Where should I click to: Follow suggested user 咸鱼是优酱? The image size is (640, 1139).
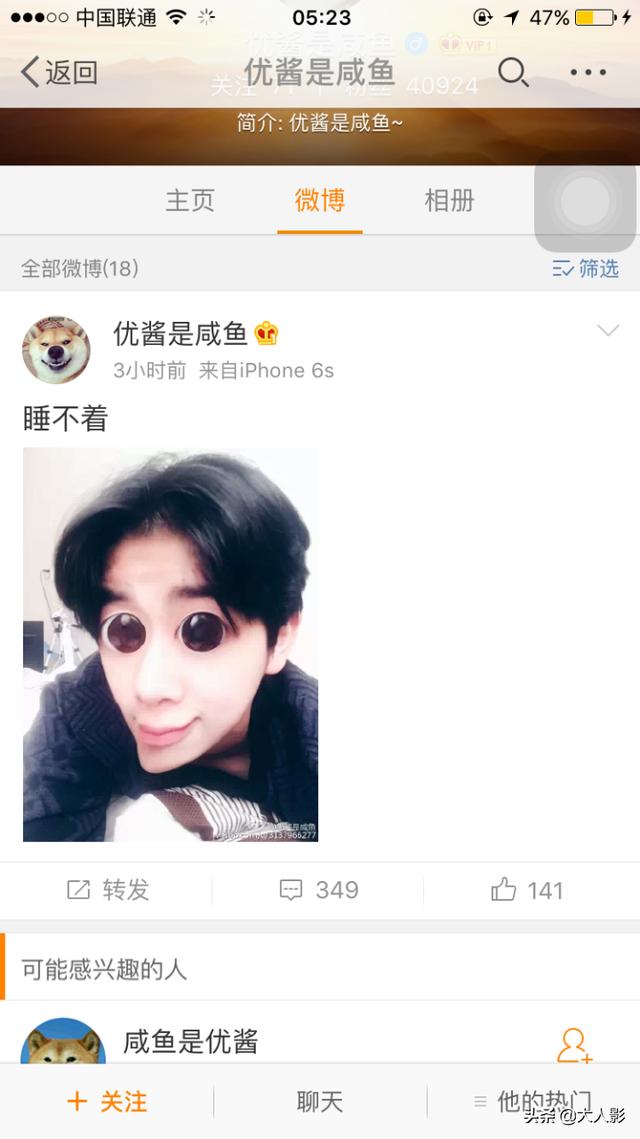pyautogui.click(x=575, y=1046)
